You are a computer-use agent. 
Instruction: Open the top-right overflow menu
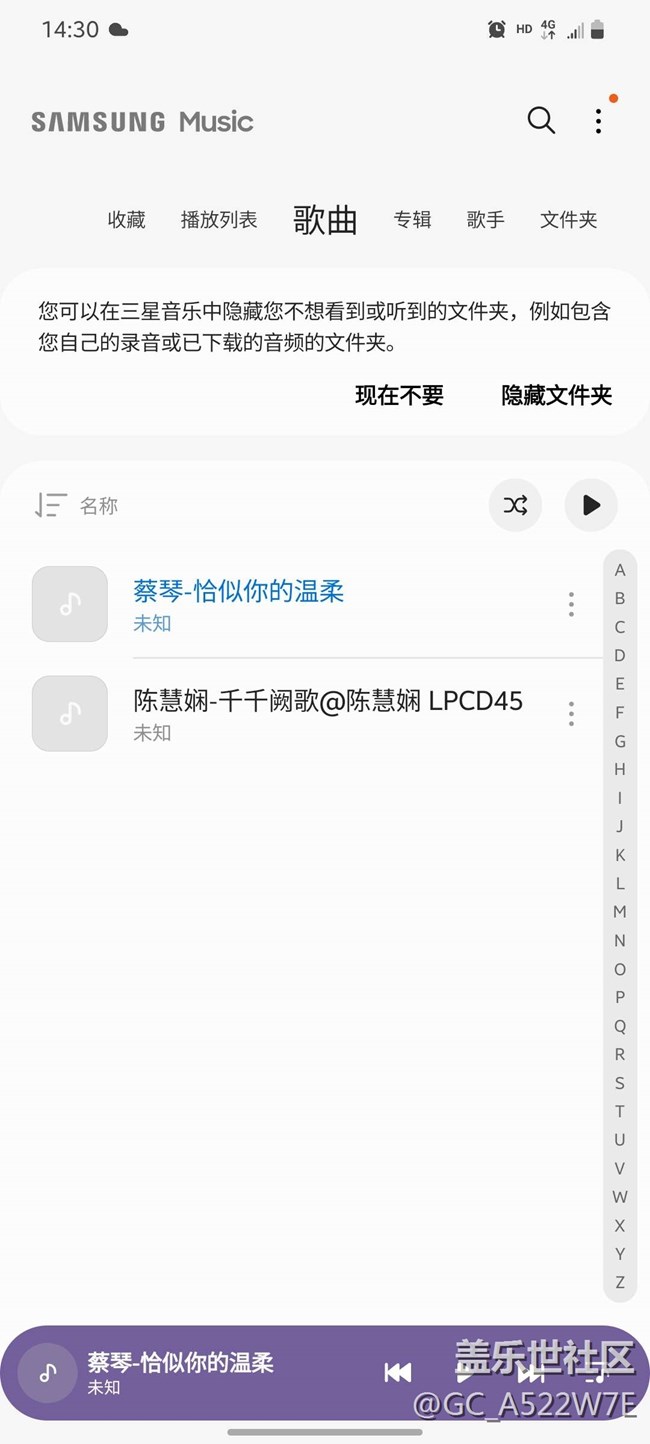(x=598, y=121)
